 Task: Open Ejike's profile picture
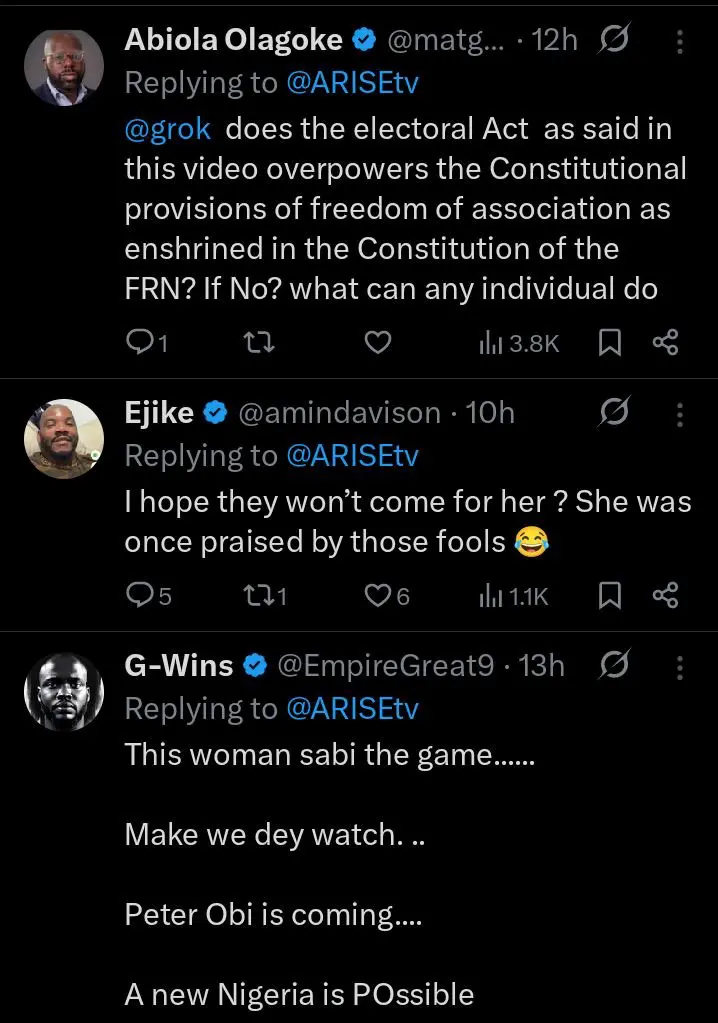click(63, 439)
